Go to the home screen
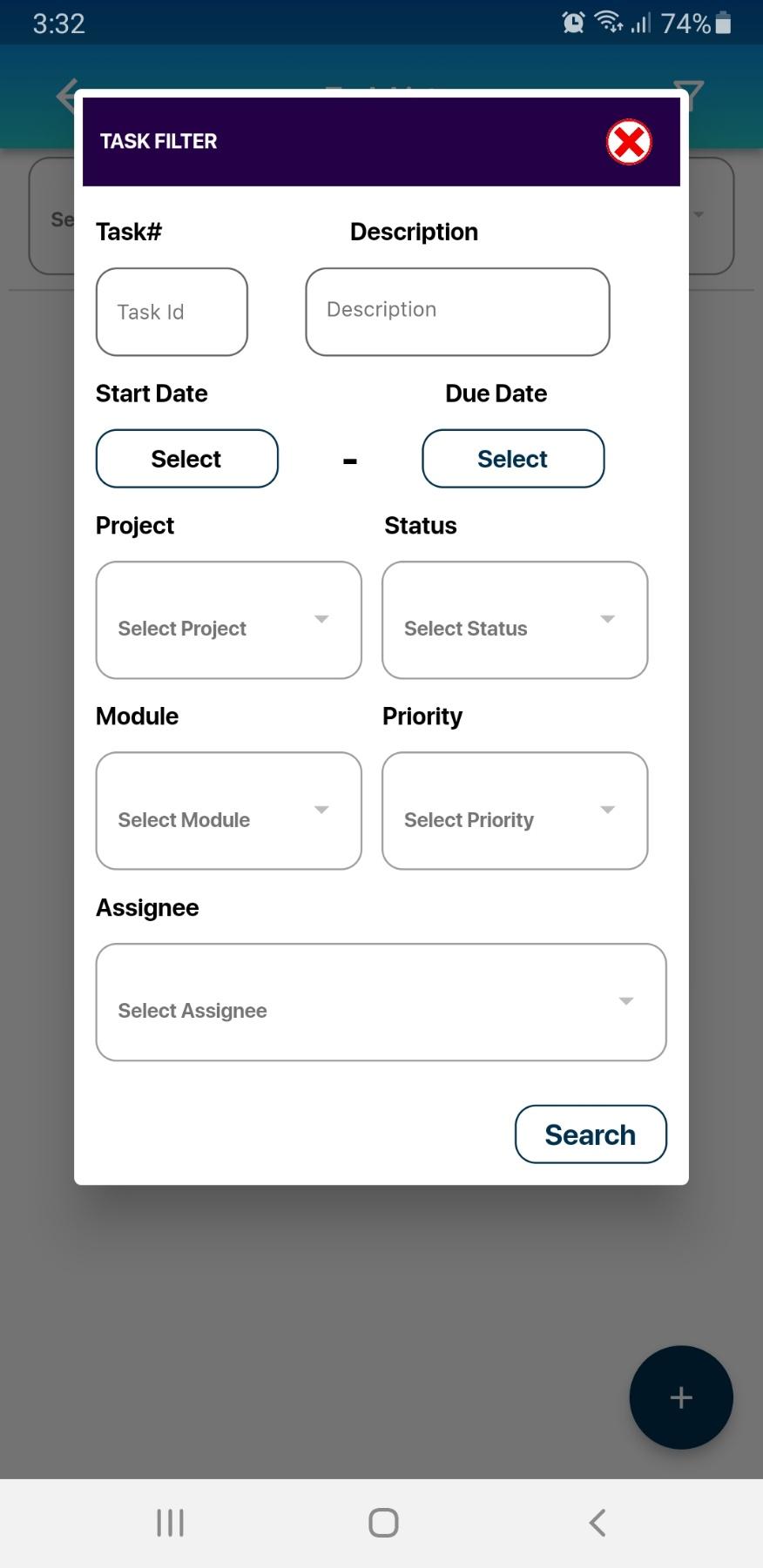 click(383, 1523)
